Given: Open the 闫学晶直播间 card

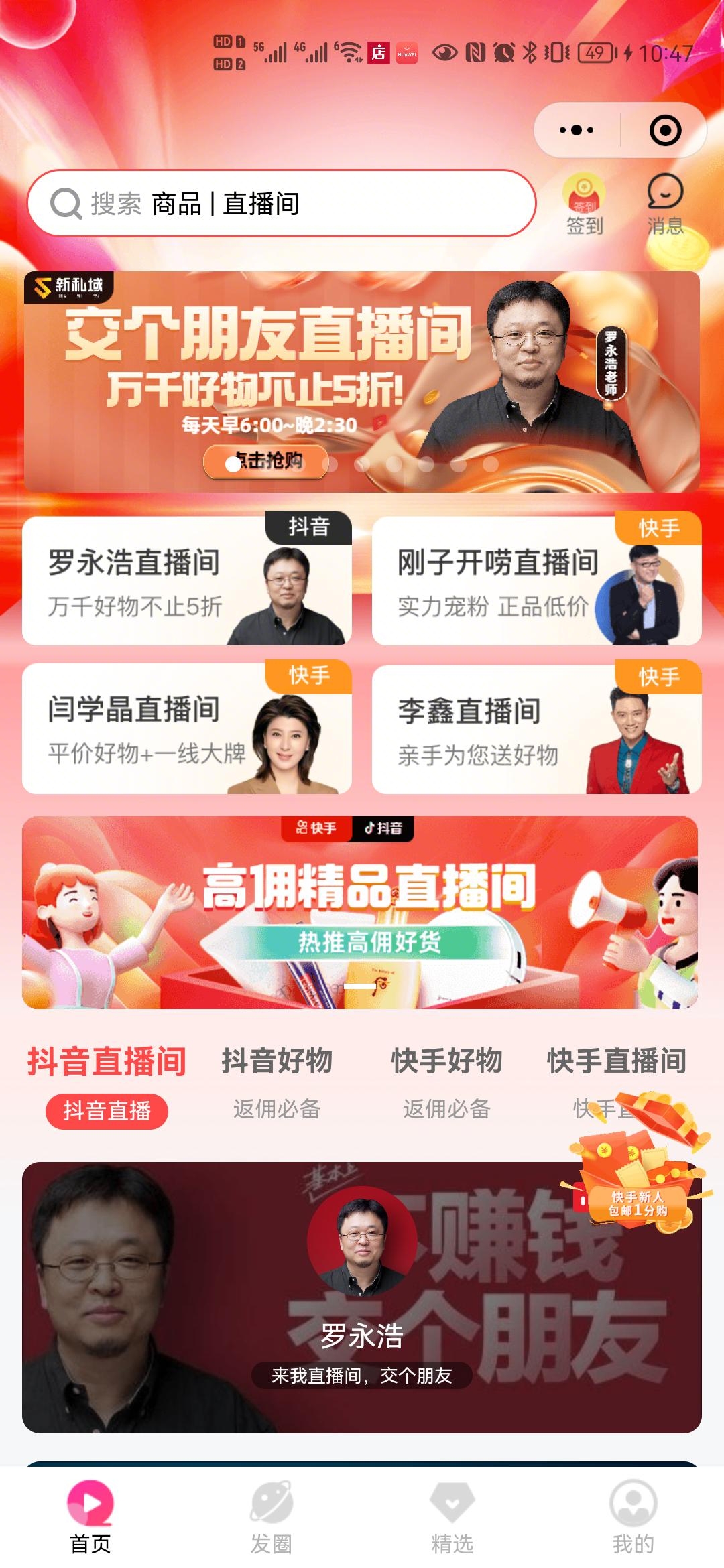Looking at the screenshot, I should 186,728.
